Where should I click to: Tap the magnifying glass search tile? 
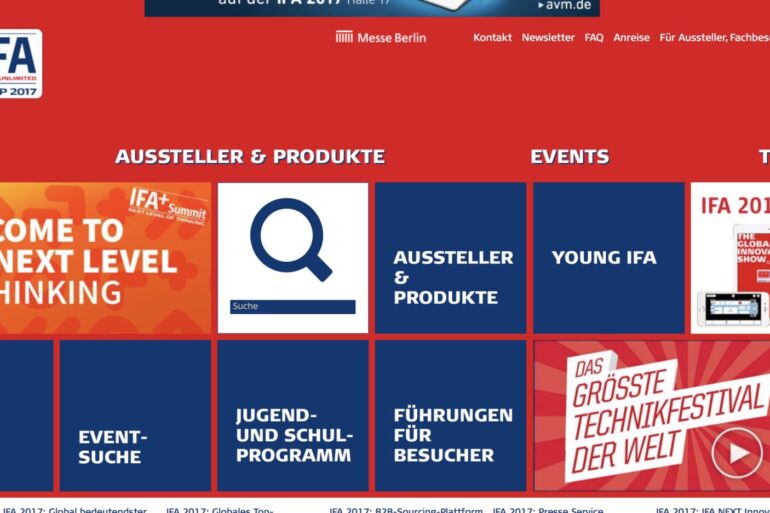291,240
